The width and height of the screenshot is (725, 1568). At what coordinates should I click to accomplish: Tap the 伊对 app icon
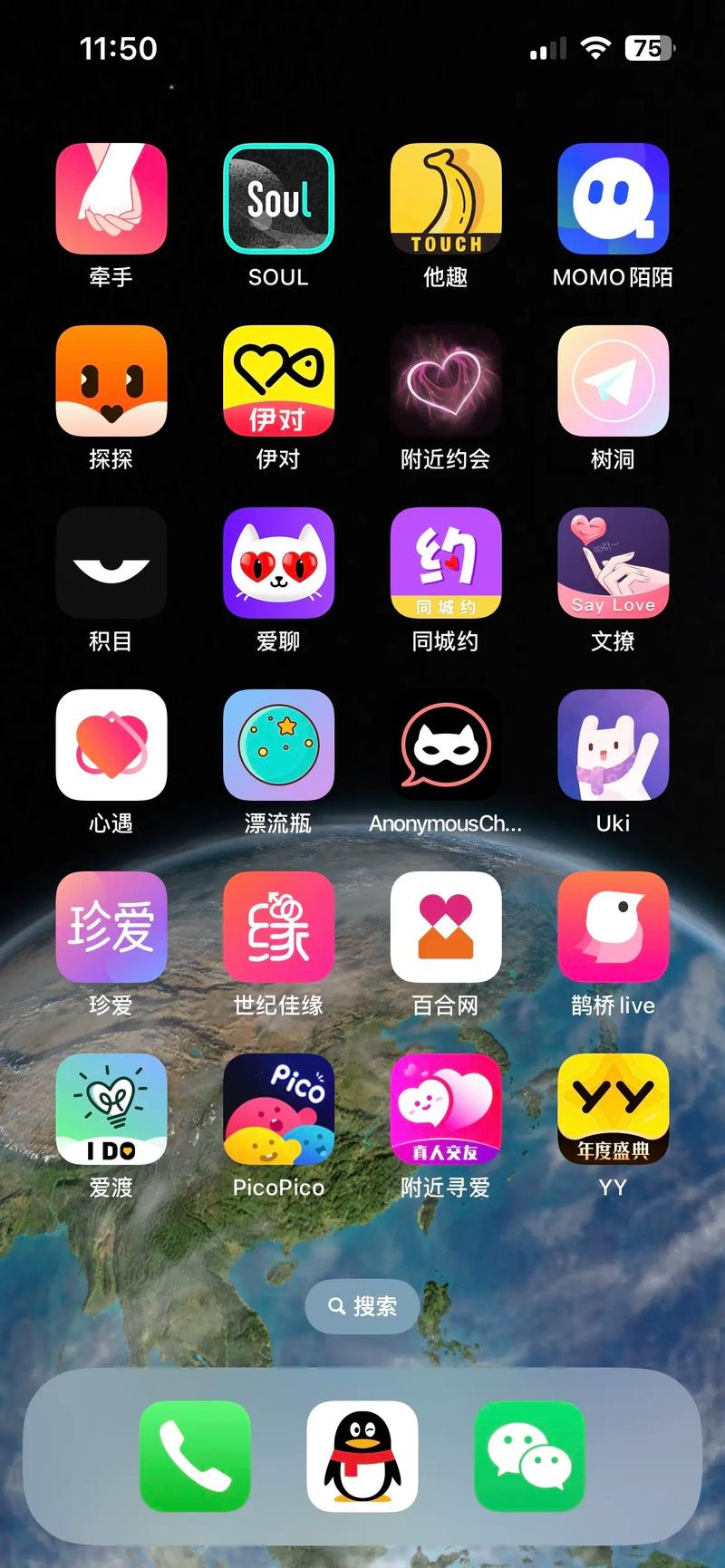tap(278, 380)
